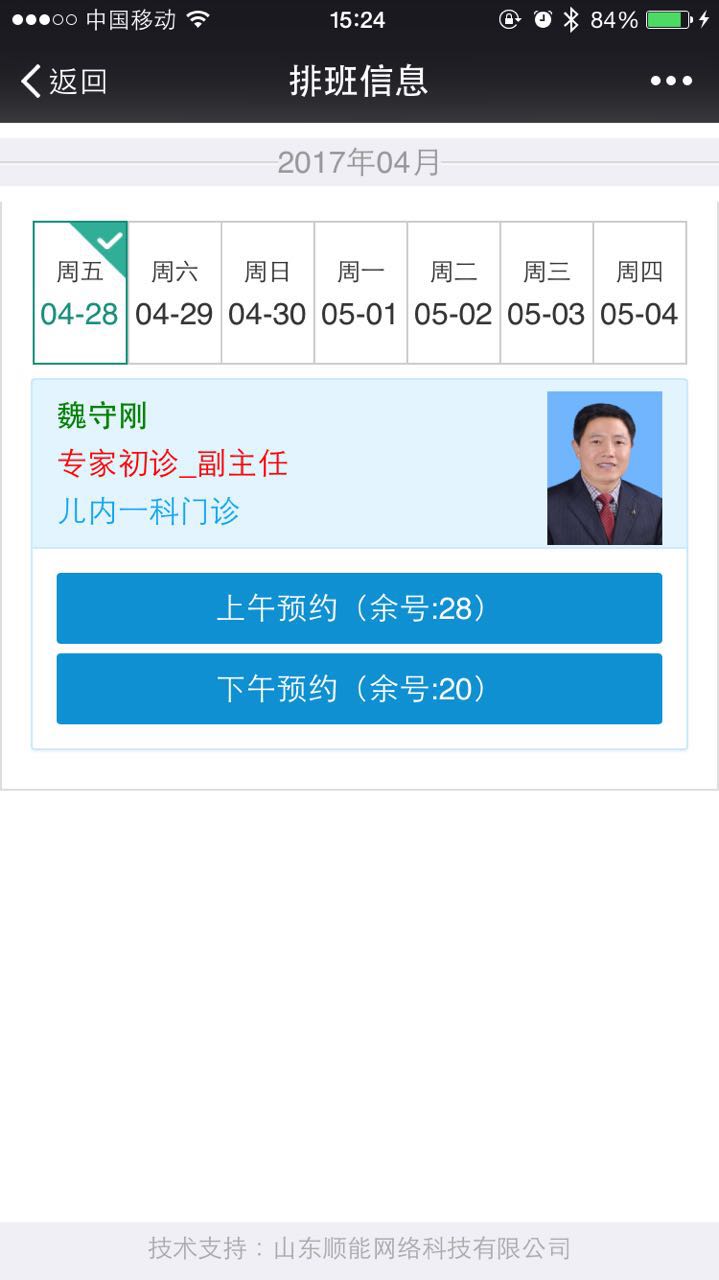Choose the 周一 05-01 date
The height and width of the screenshot is (1280, 719).
[360, 293]
